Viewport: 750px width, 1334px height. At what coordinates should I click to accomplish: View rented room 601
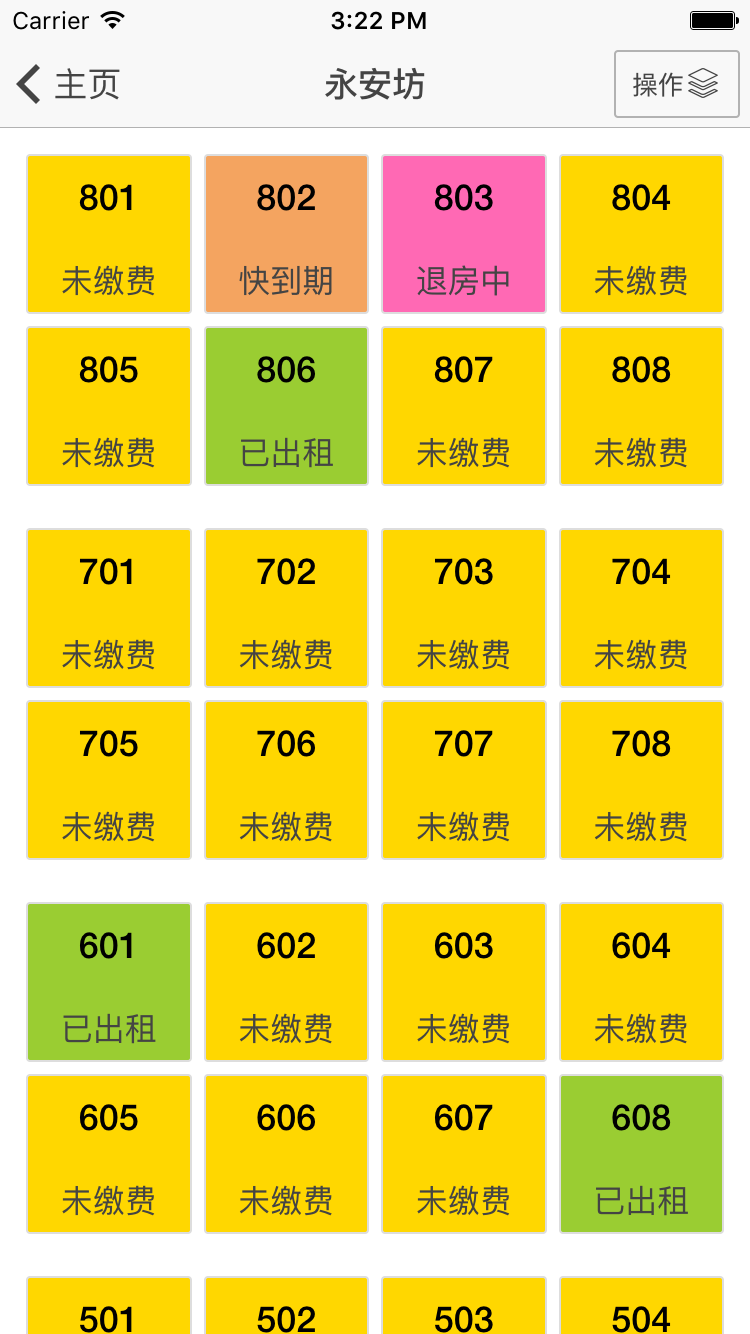pos(109,982)
